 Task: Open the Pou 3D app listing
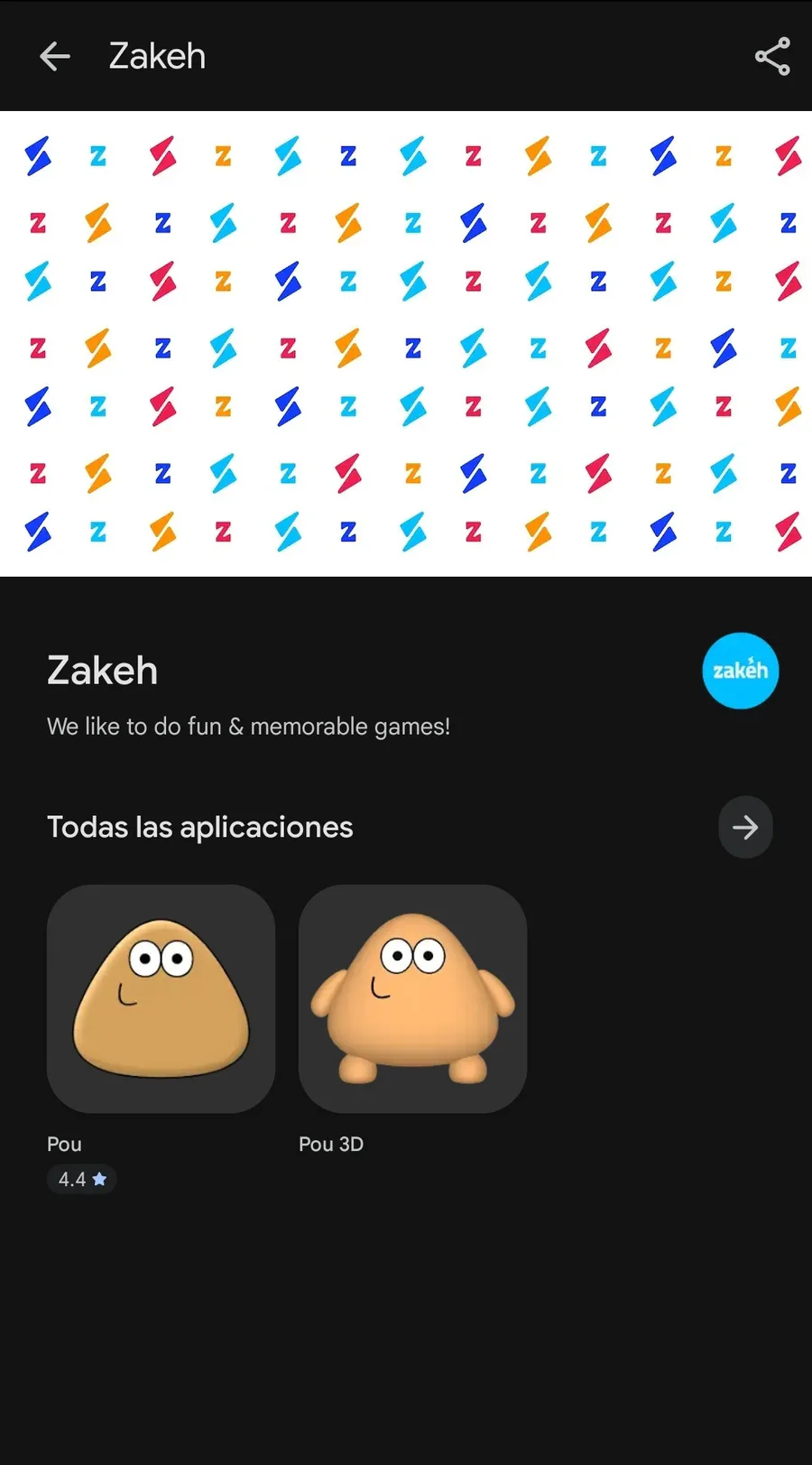pyautogui.click(x=412, y=998)
